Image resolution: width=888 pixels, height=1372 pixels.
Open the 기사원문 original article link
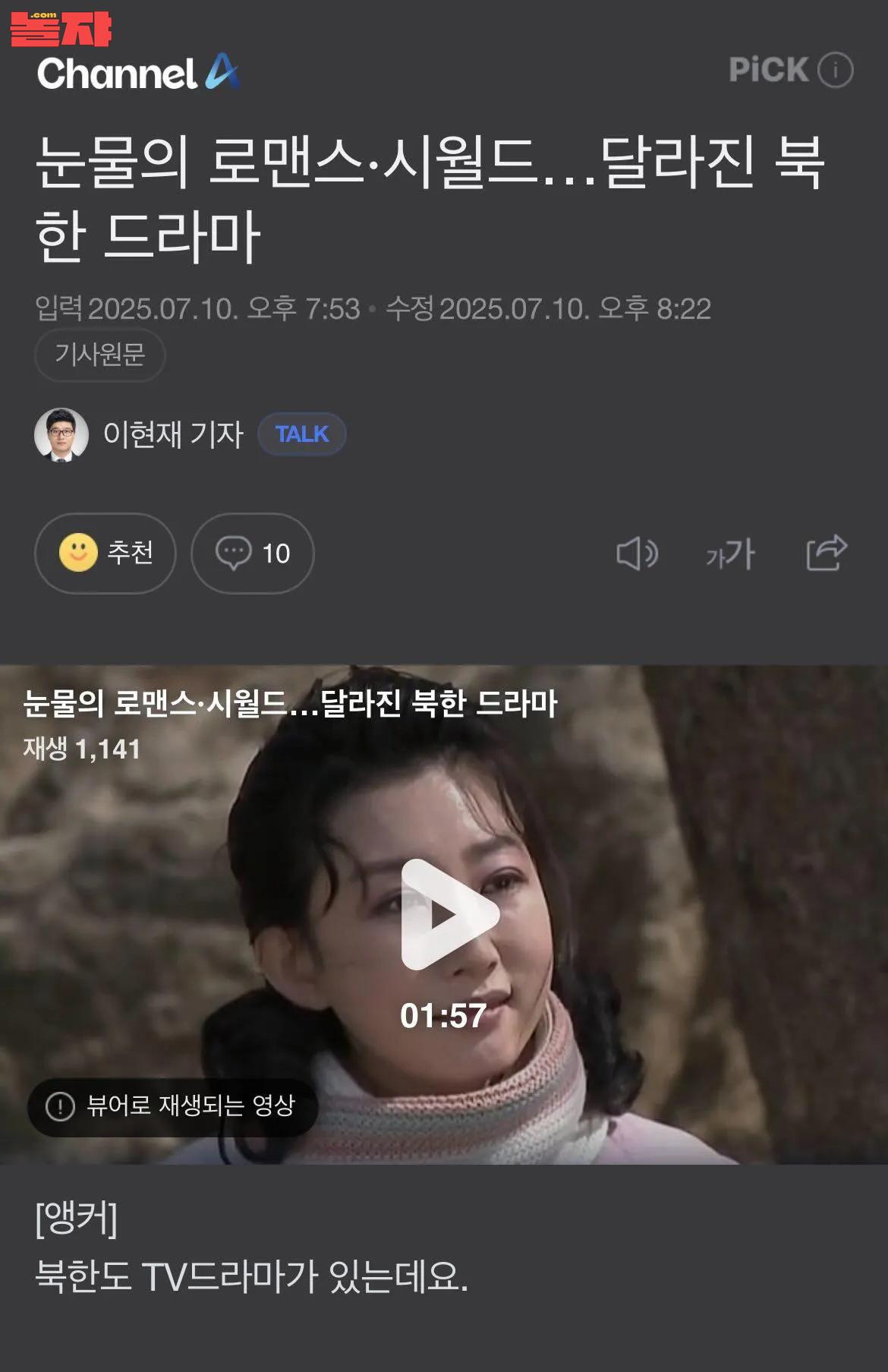click(x=99, y=355)
